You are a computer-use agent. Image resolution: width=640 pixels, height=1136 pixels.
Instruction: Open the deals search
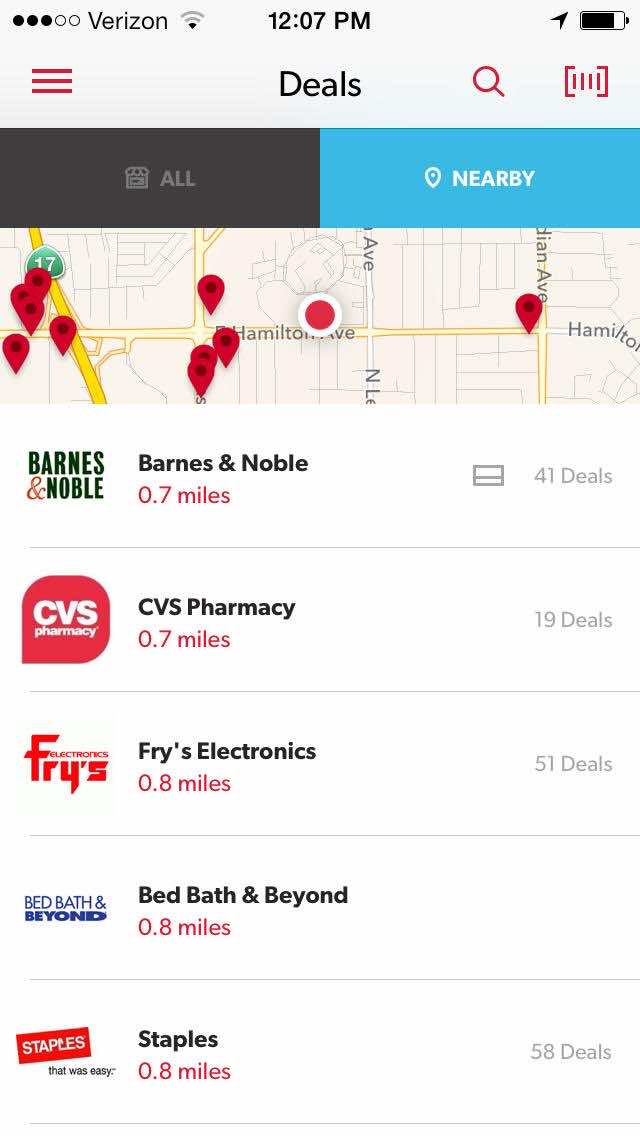(488, 82)
